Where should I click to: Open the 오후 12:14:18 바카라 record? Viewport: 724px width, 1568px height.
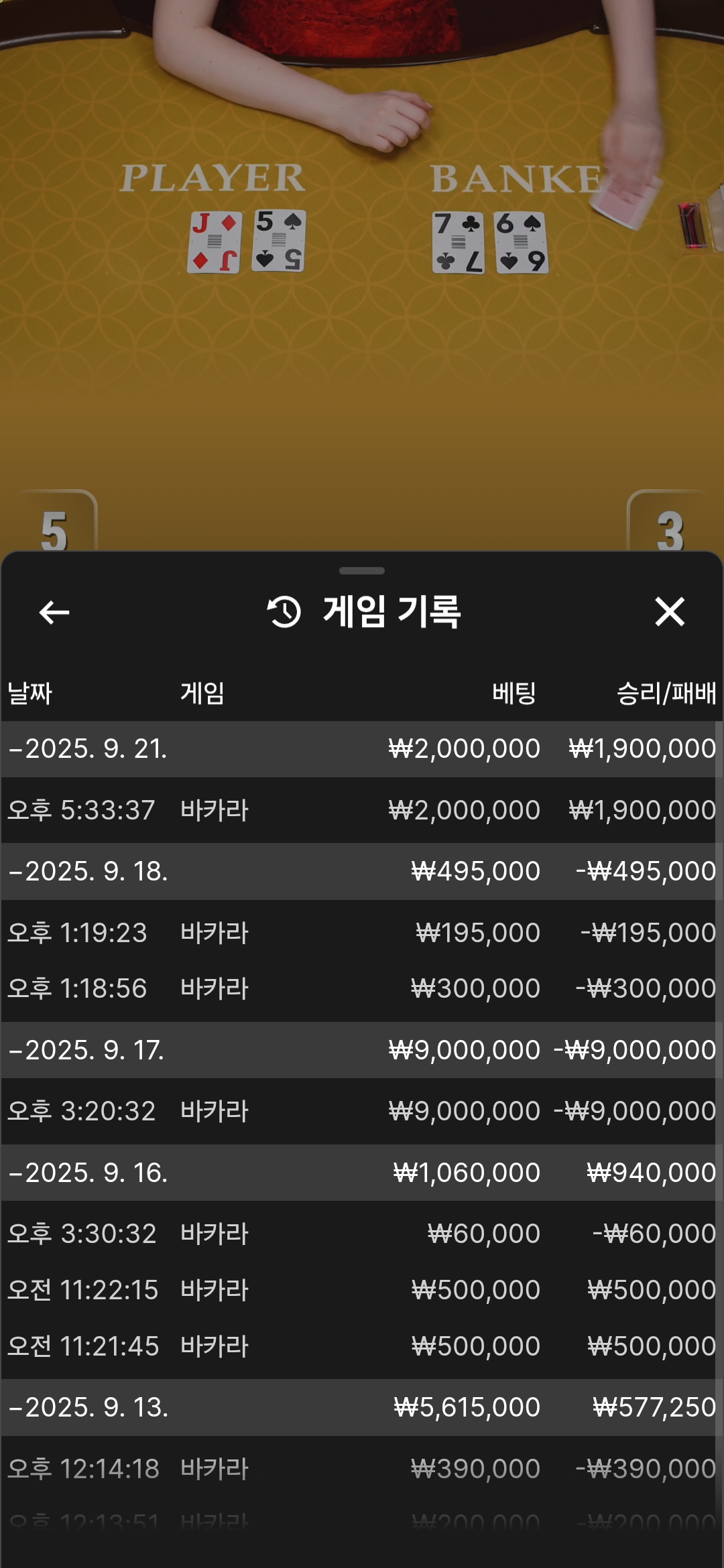click(x=359, y=1469)
